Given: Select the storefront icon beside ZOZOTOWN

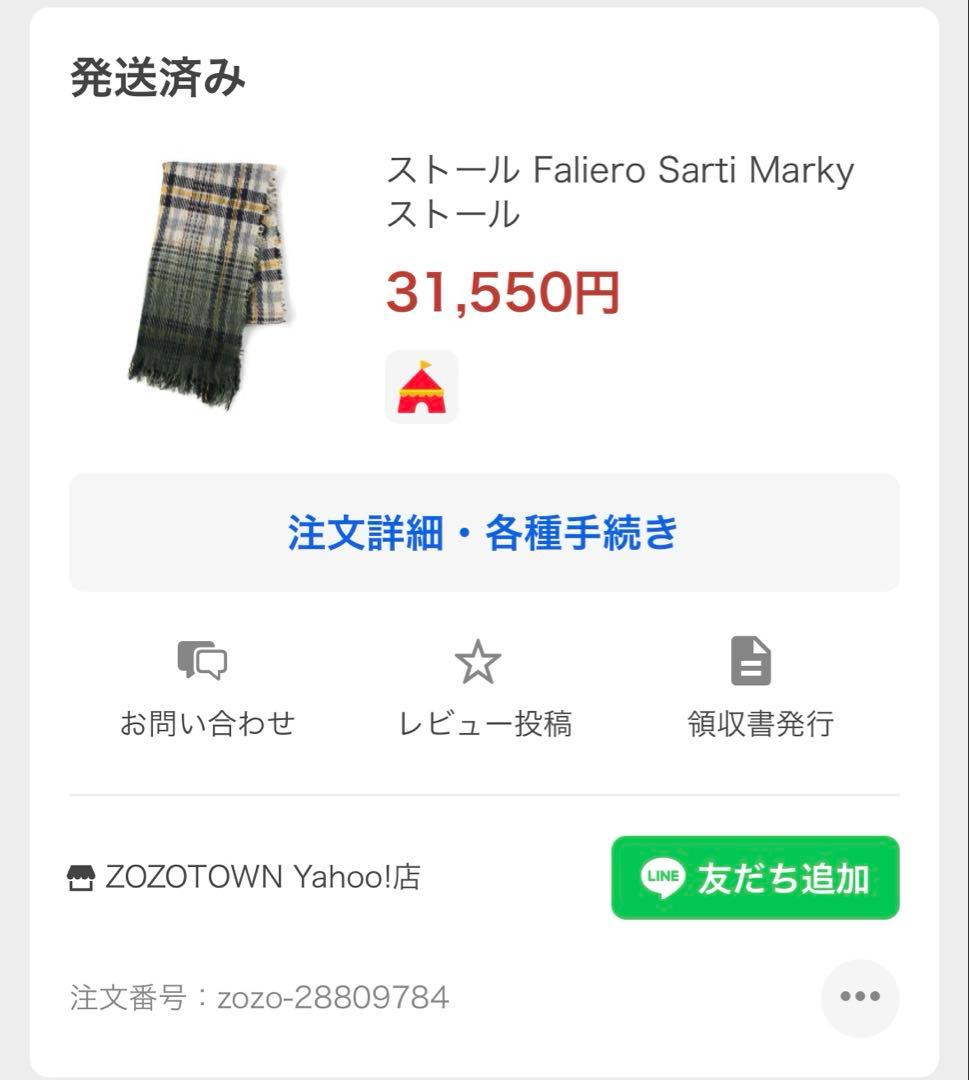Looking at the screenshot, I should pos(80,877).
